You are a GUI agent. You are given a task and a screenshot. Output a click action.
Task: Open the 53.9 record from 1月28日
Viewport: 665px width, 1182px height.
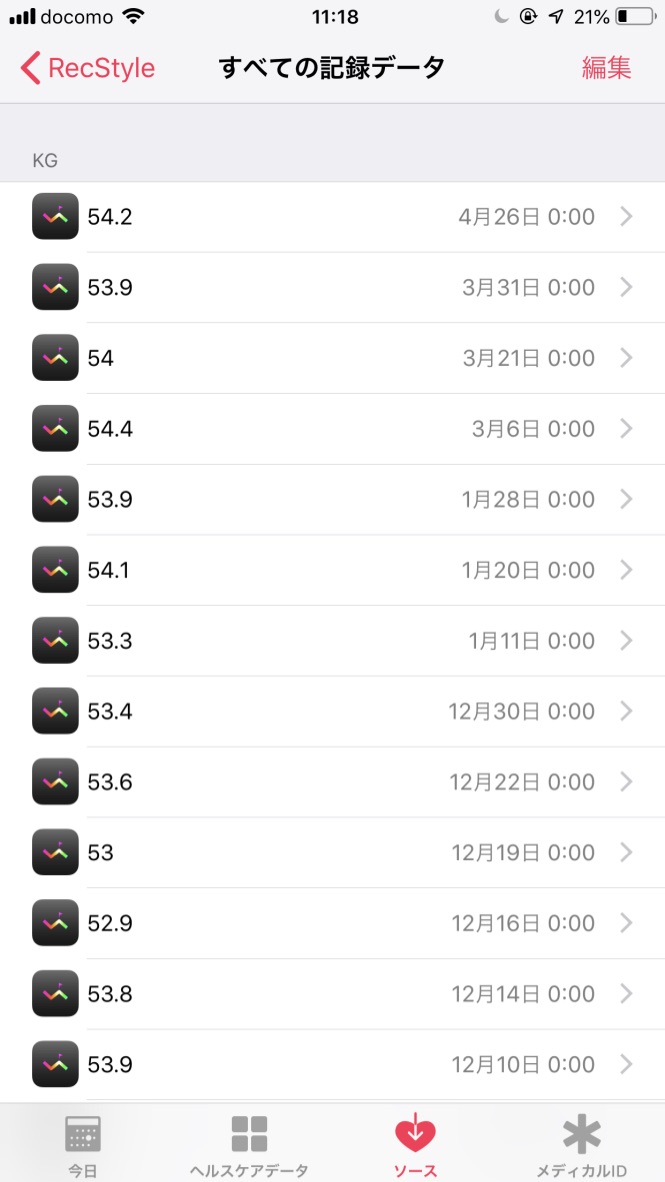pyautogui.click(x=332, y=499)
